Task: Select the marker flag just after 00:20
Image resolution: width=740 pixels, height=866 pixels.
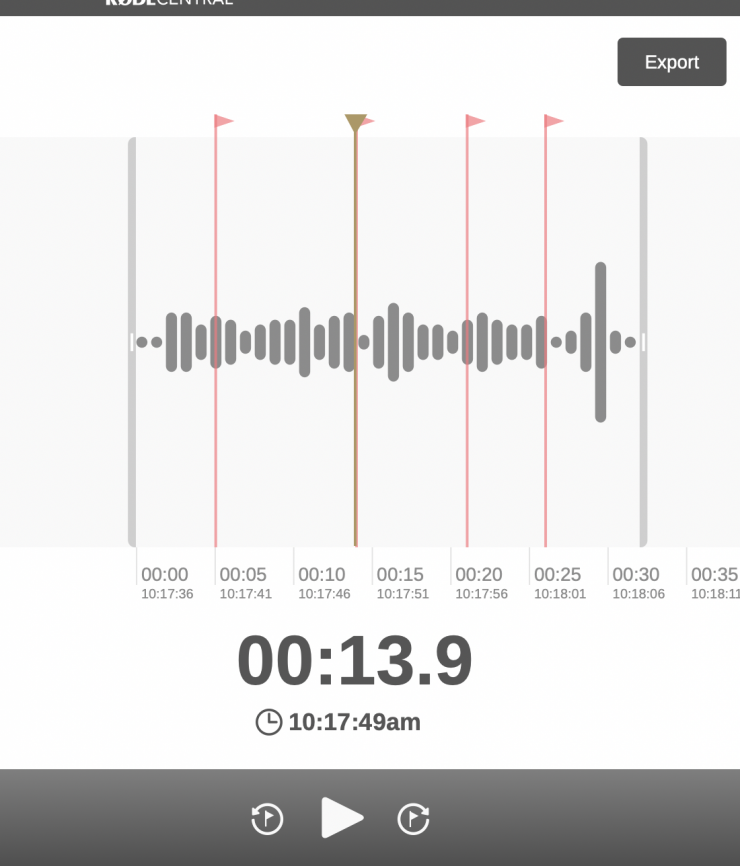Action: click(474, 121)
